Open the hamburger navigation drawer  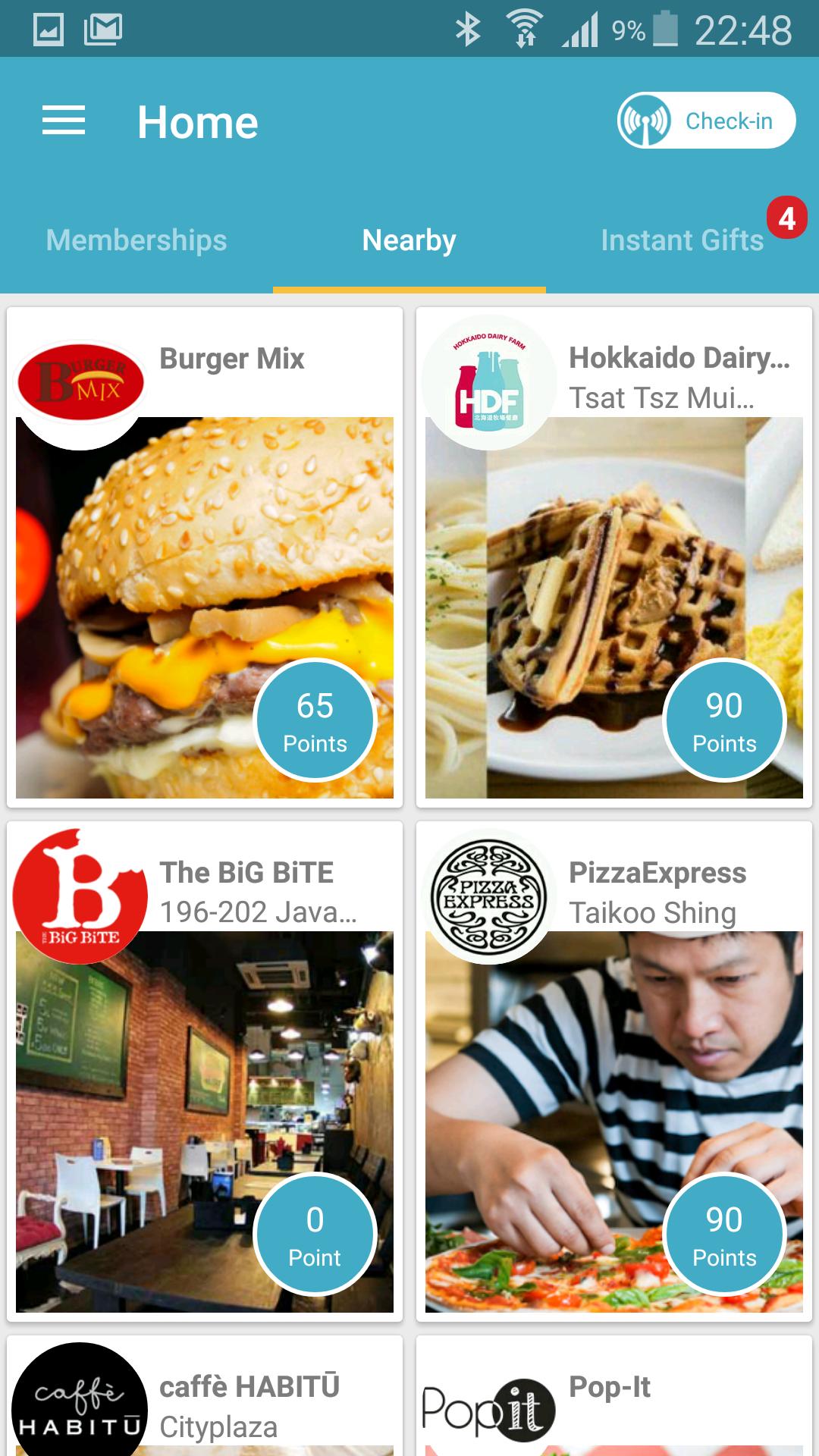click(64, 121)
